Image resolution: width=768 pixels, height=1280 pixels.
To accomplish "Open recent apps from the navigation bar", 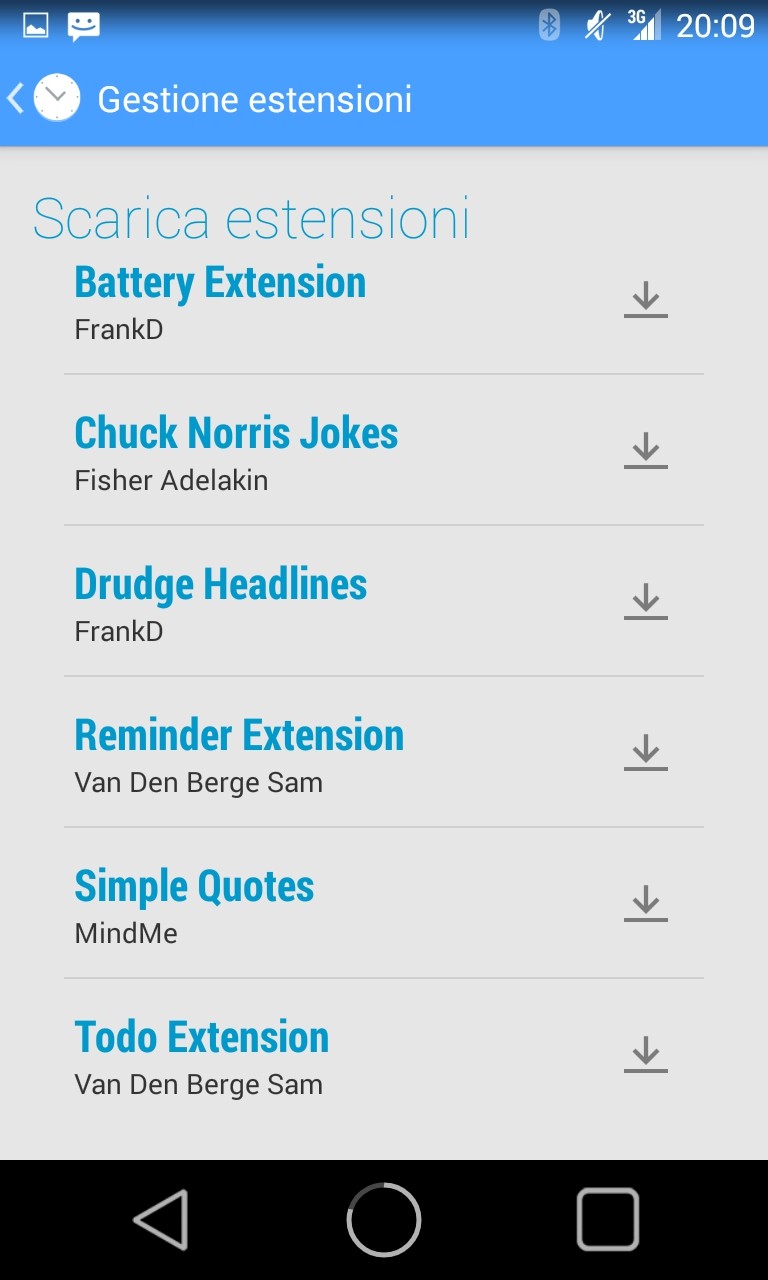I will pos(608,1220).
